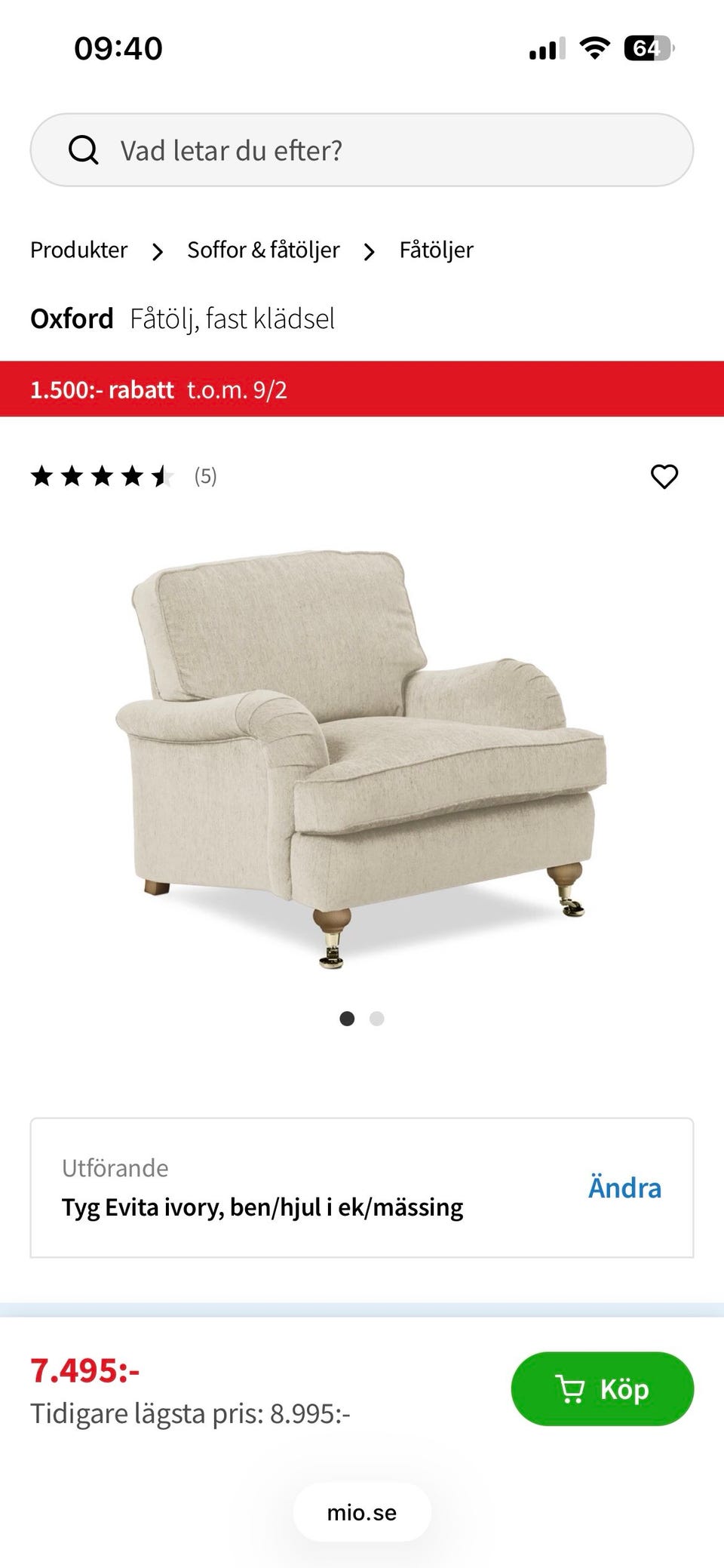724x1568 pixels.
Task: Add the Oxford armchair to favorites
Action: 664,476
